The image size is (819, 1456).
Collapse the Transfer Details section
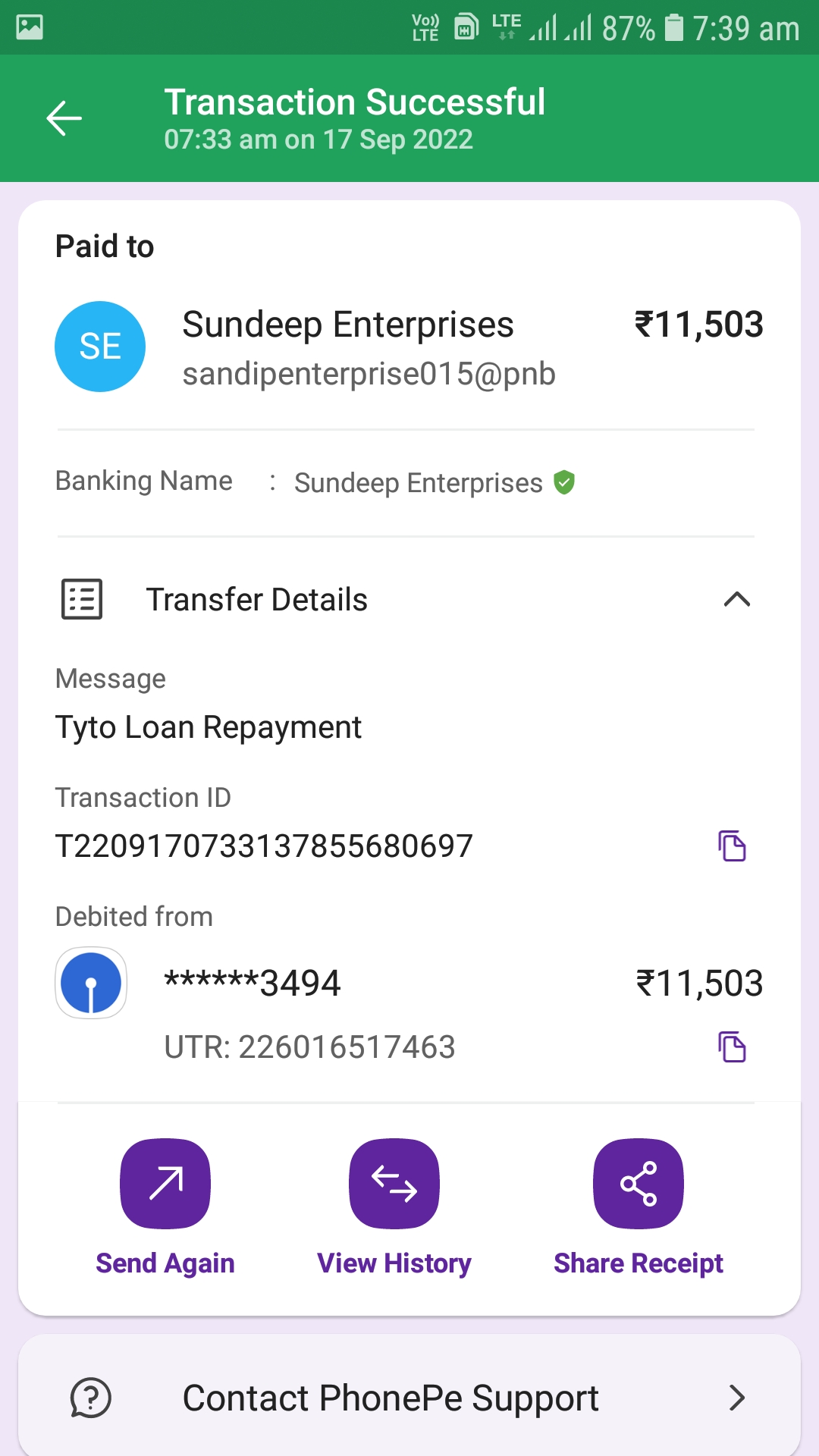point(736,600)
